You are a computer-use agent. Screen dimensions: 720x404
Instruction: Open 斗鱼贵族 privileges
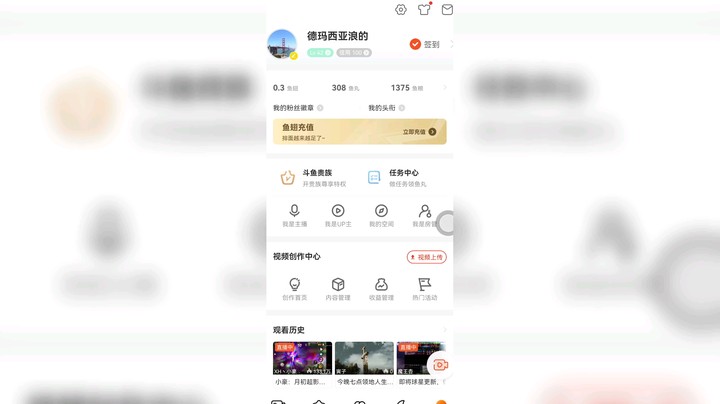tap(312, 178)
